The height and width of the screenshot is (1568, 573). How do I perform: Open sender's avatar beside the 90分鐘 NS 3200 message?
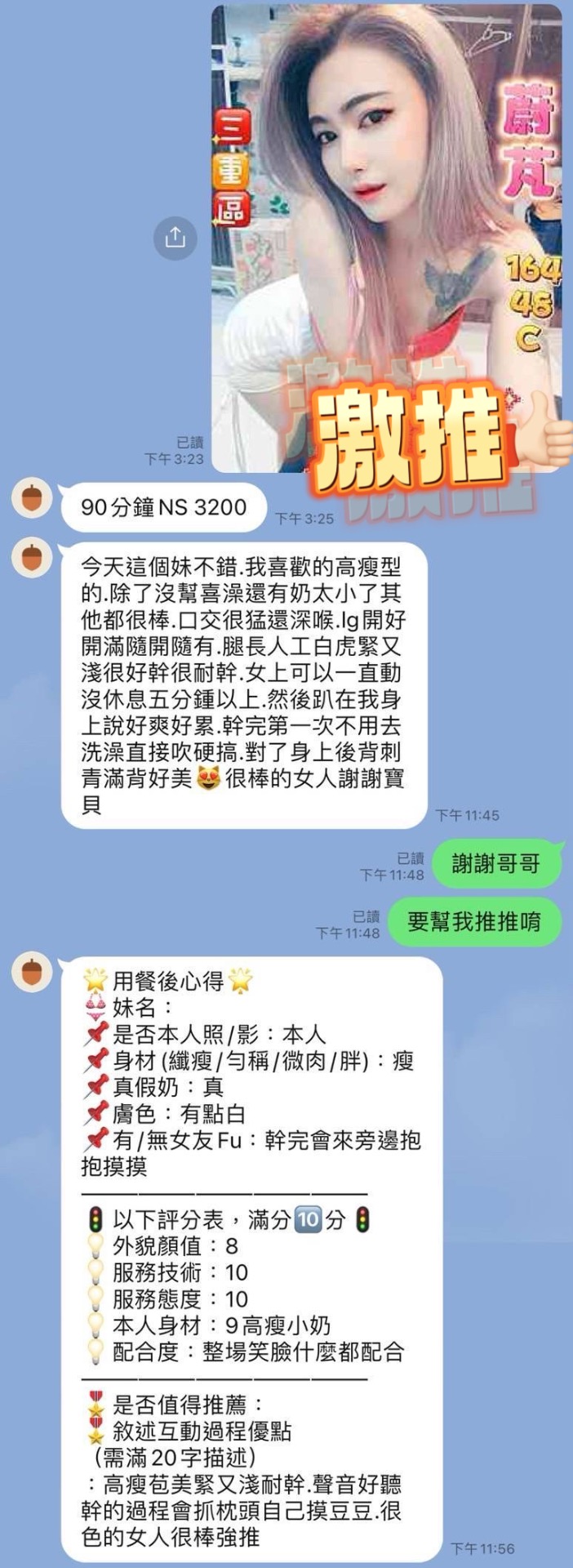[x=33, y=498]
